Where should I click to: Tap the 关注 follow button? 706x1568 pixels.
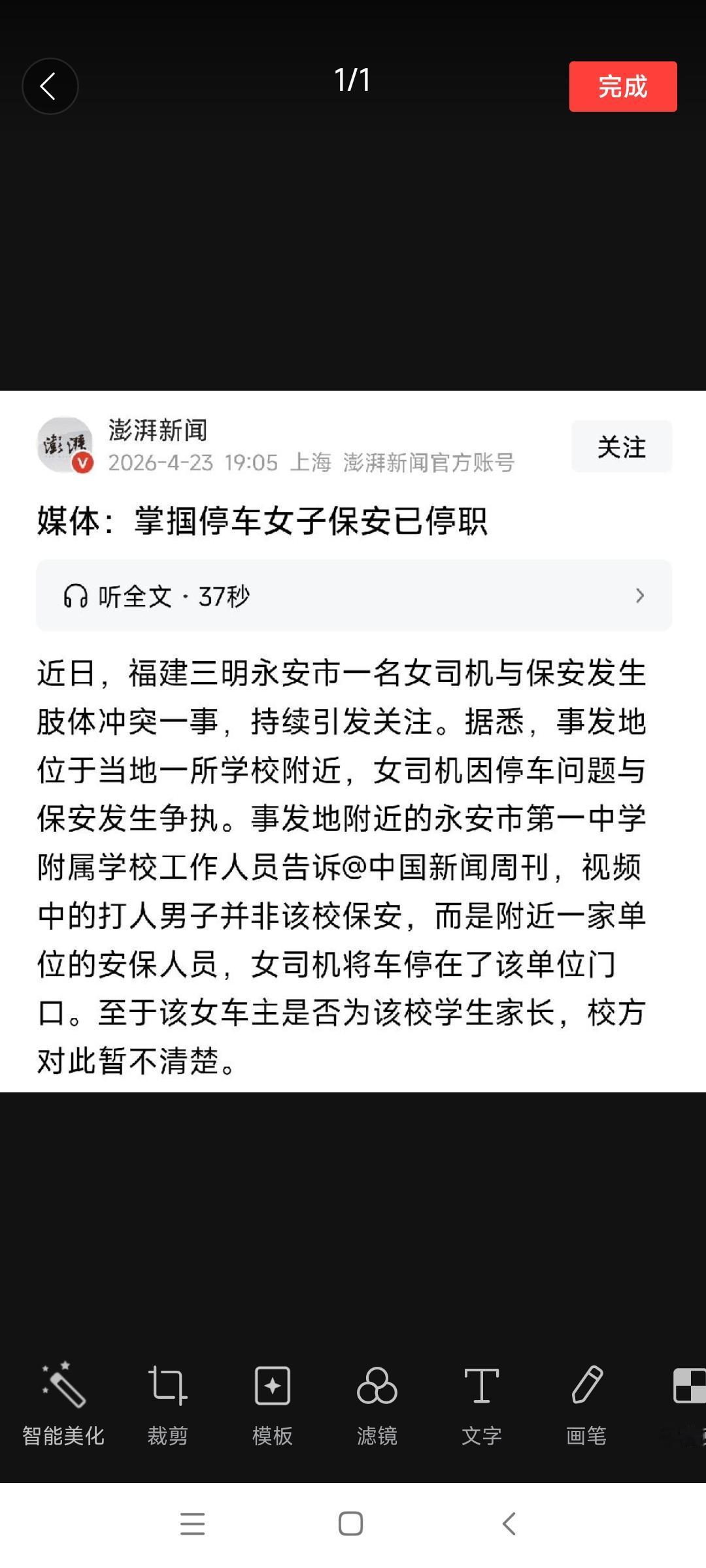point(620,446)
